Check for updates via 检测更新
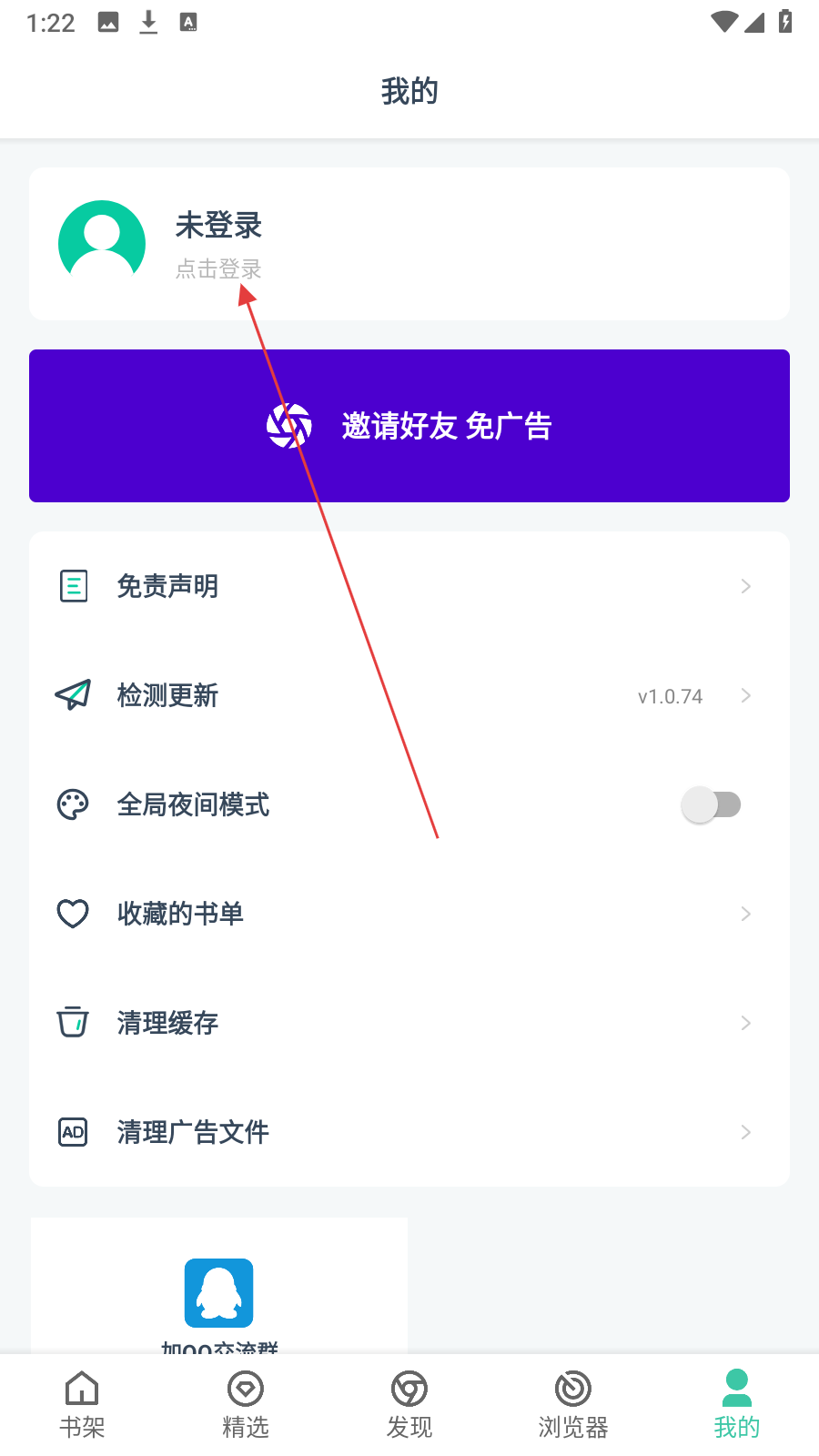 pos(409,695)
